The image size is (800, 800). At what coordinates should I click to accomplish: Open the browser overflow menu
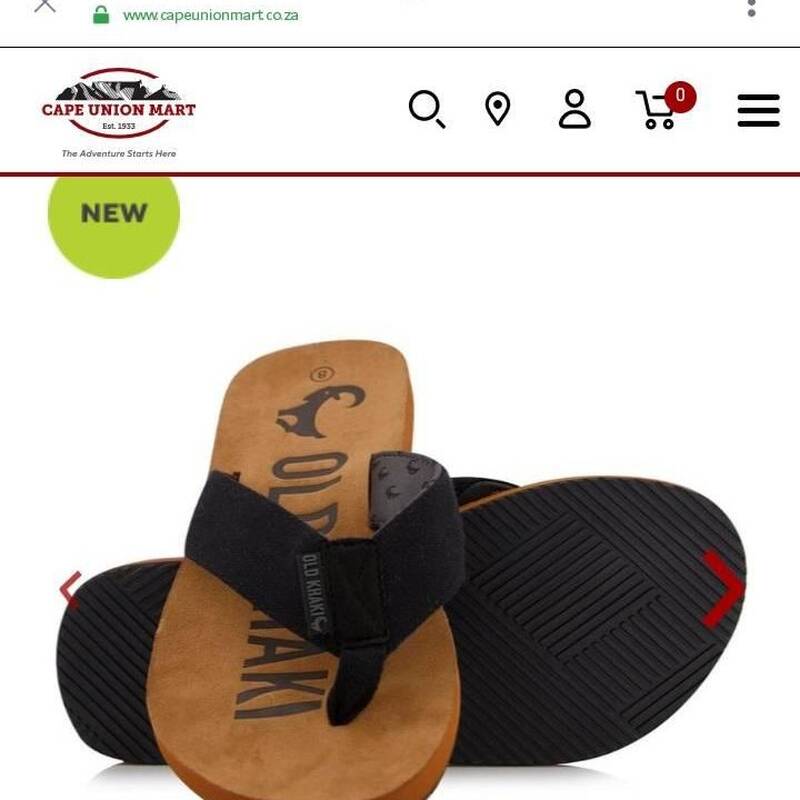coord(751,8)
